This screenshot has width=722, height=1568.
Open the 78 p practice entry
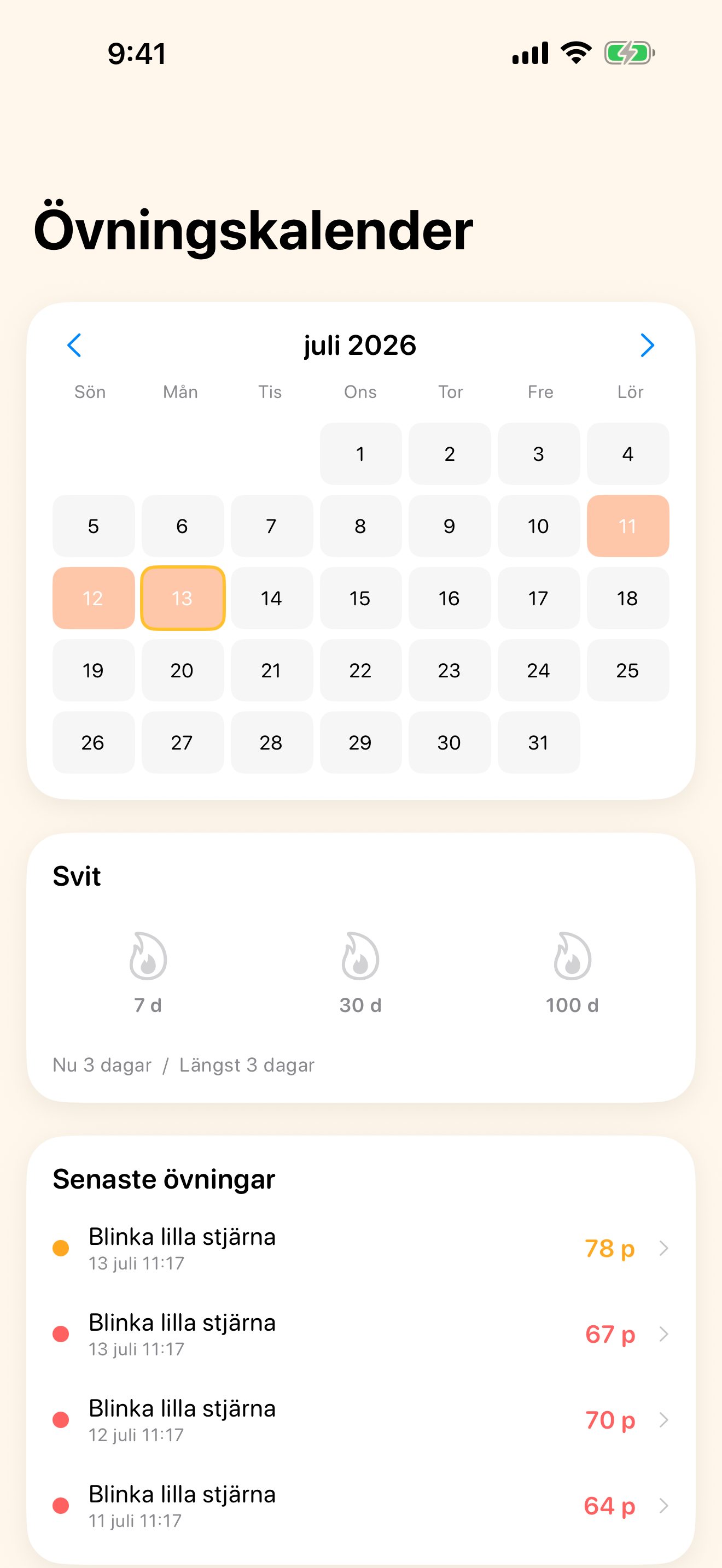pyautogui.click(x=361, y=1248)
